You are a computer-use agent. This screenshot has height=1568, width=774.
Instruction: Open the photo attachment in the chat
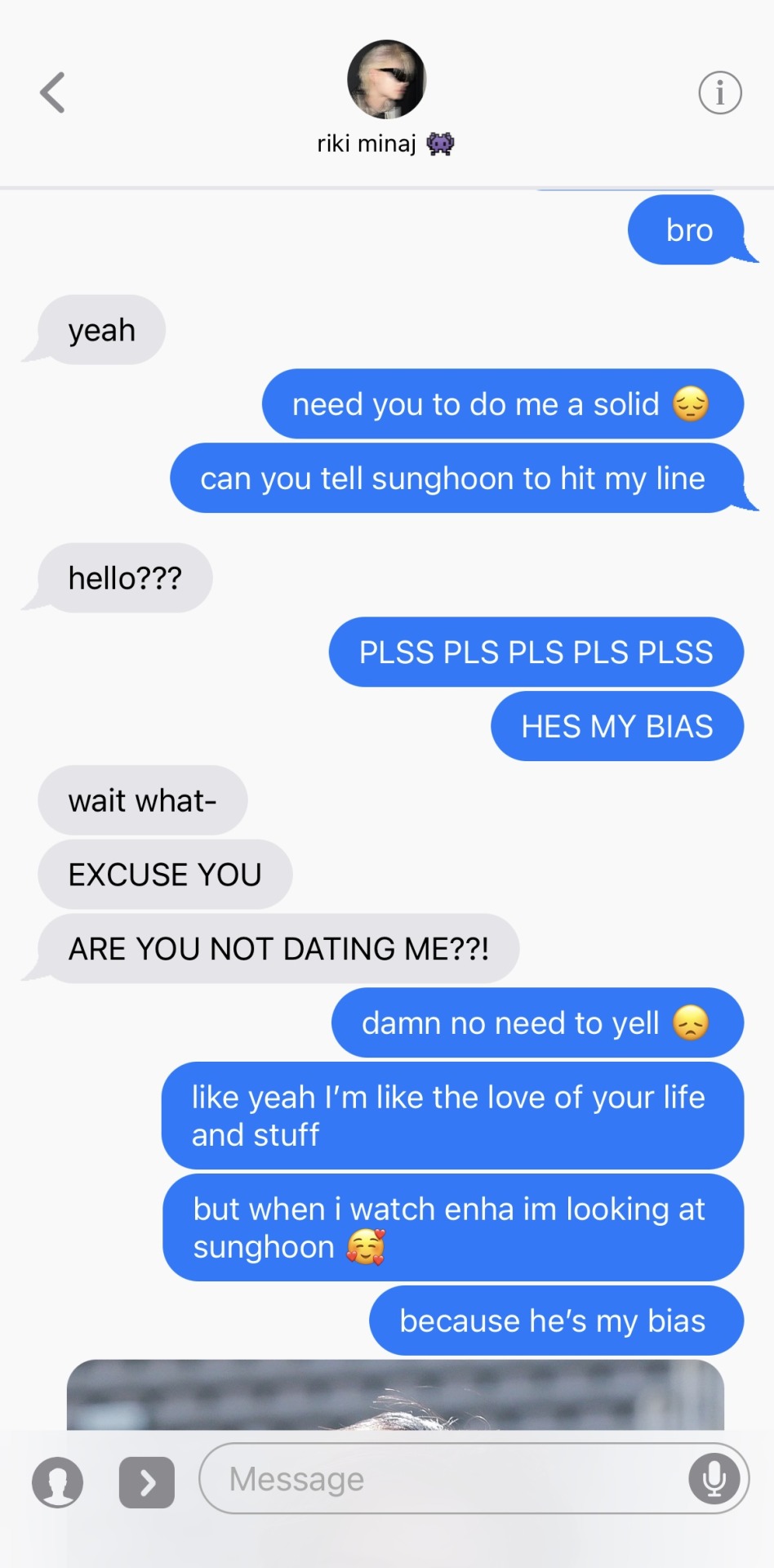click(x=395, y=1395)
